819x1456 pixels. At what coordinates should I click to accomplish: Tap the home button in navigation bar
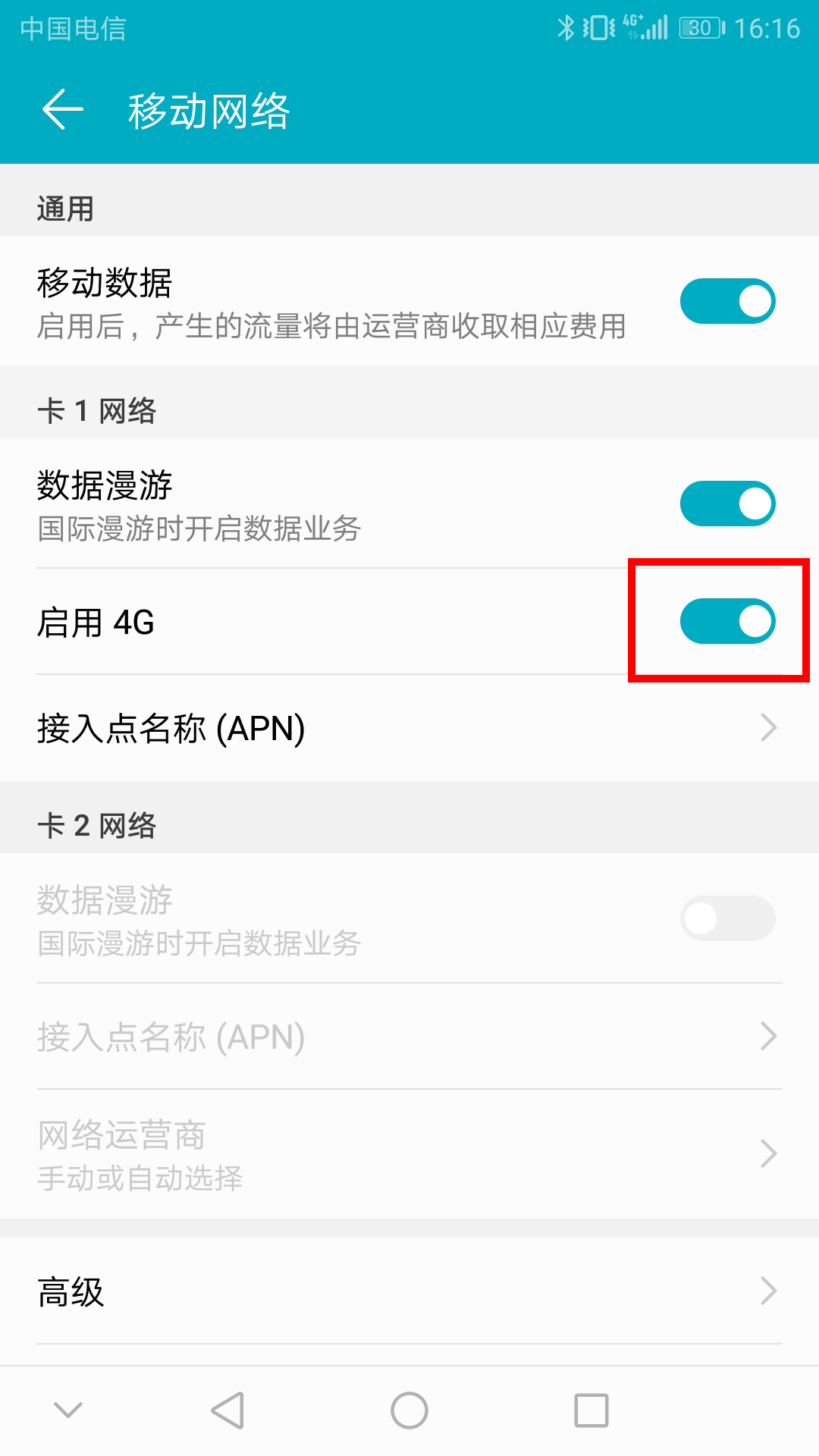(409, 1410)
